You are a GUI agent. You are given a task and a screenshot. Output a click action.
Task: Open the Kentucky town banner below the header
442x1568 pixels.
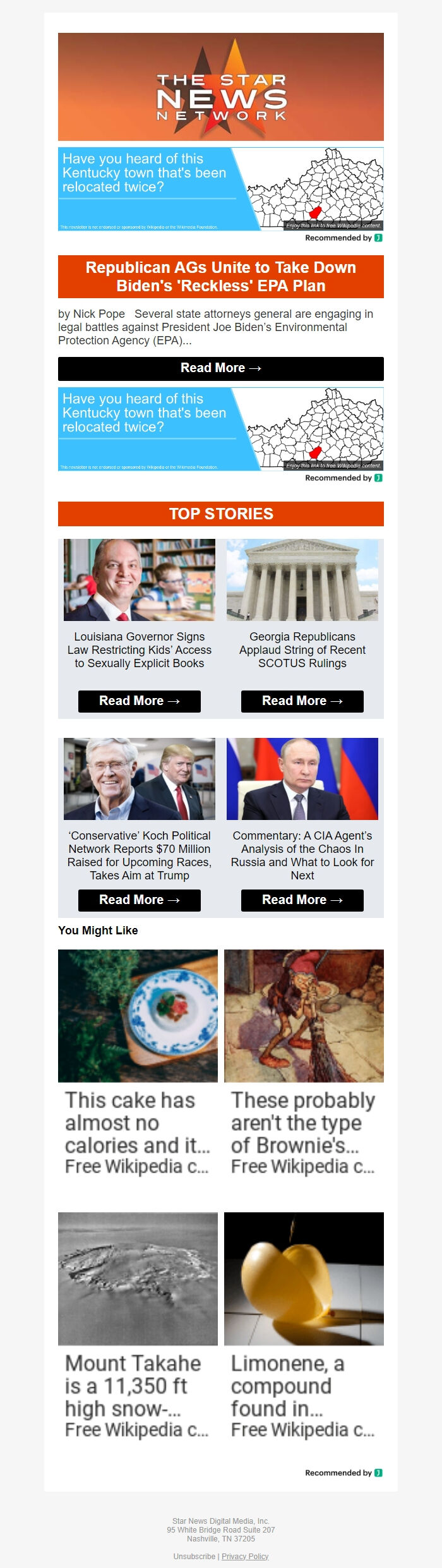[x=220, y=189]
